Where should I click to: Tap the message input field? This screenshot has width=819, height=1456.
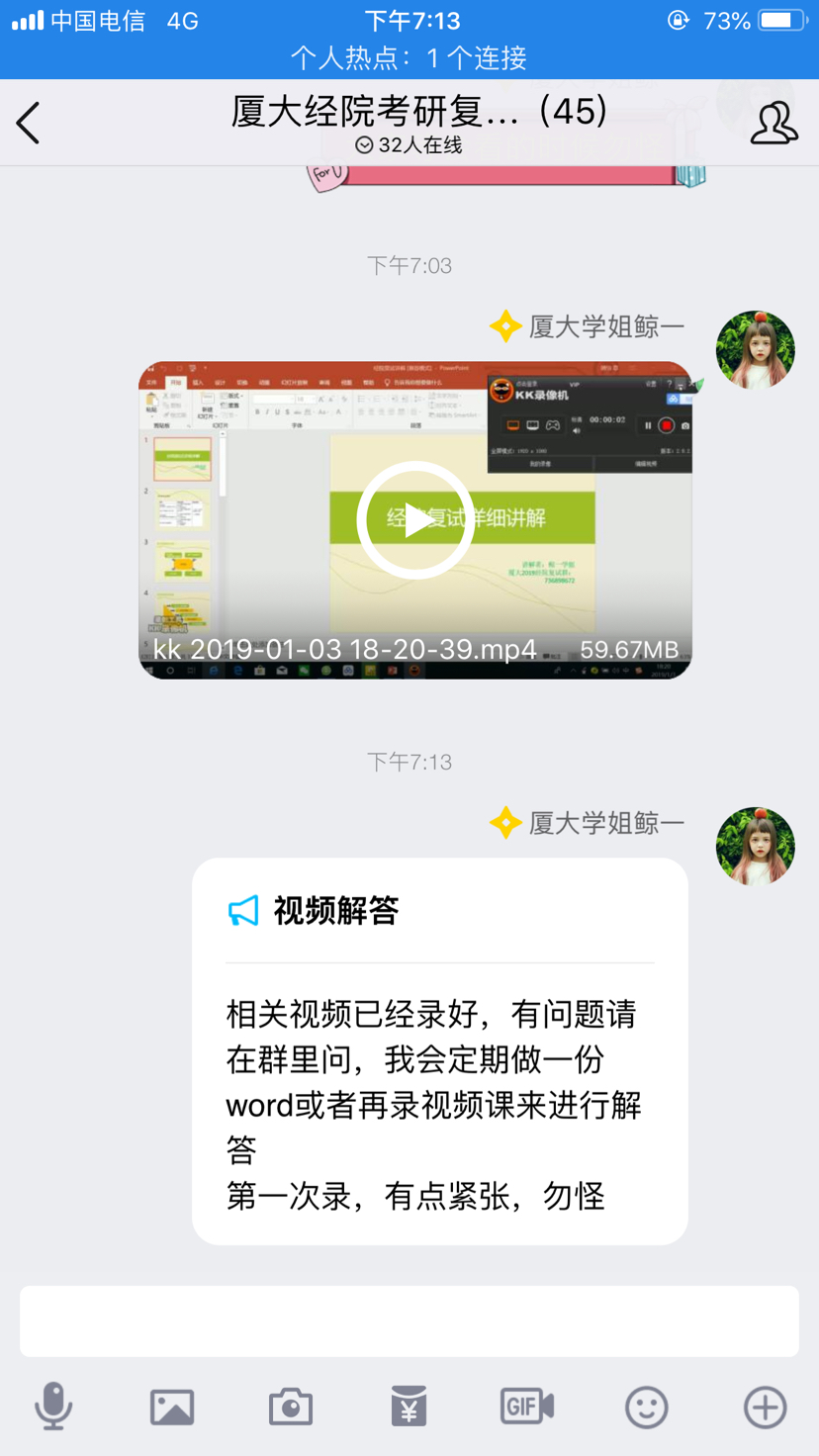coord(409,1321)
